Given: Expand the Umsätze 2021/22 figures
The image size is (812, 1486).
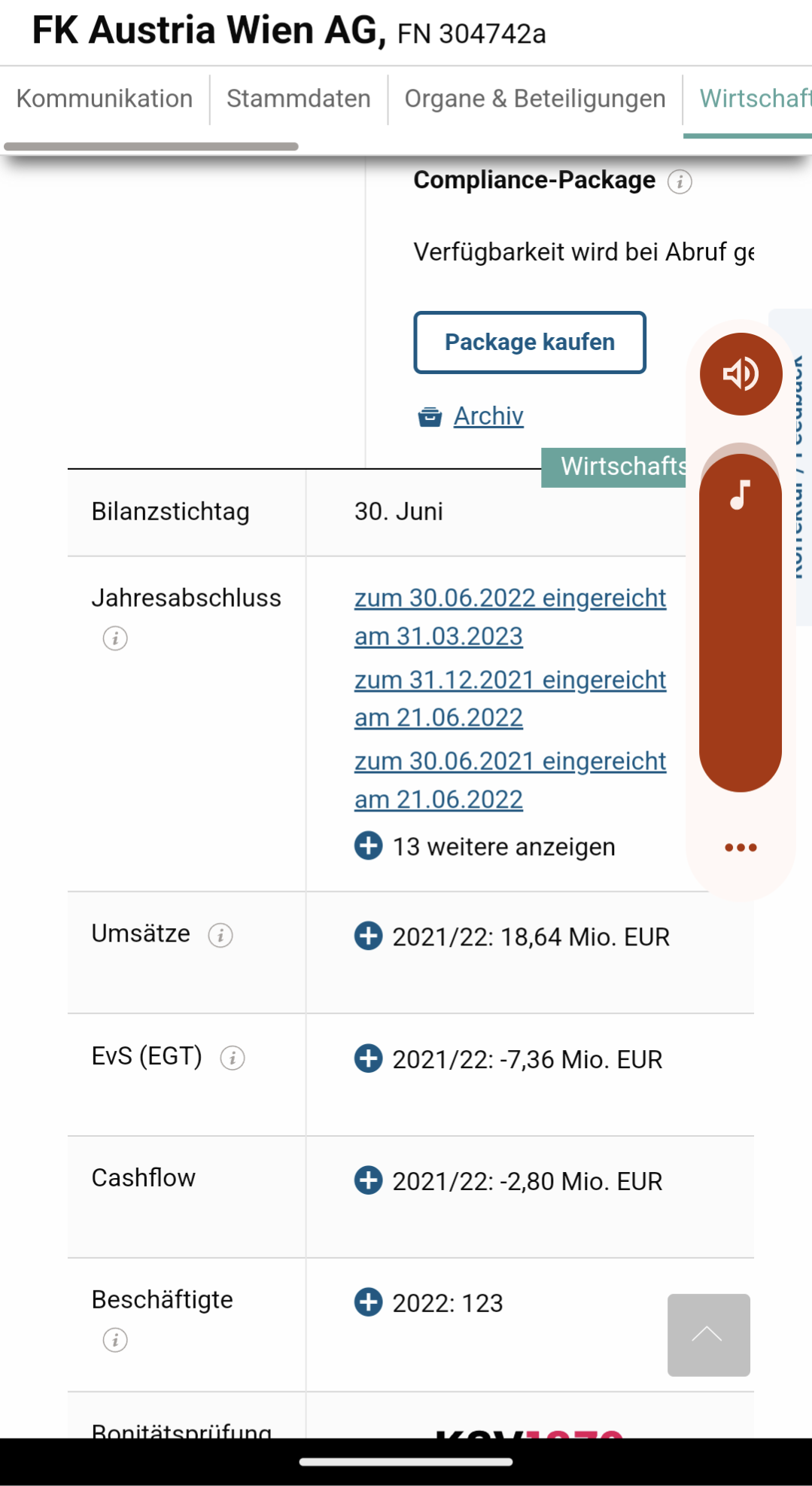Looking at the screenshot, I should tap(368, 936).
